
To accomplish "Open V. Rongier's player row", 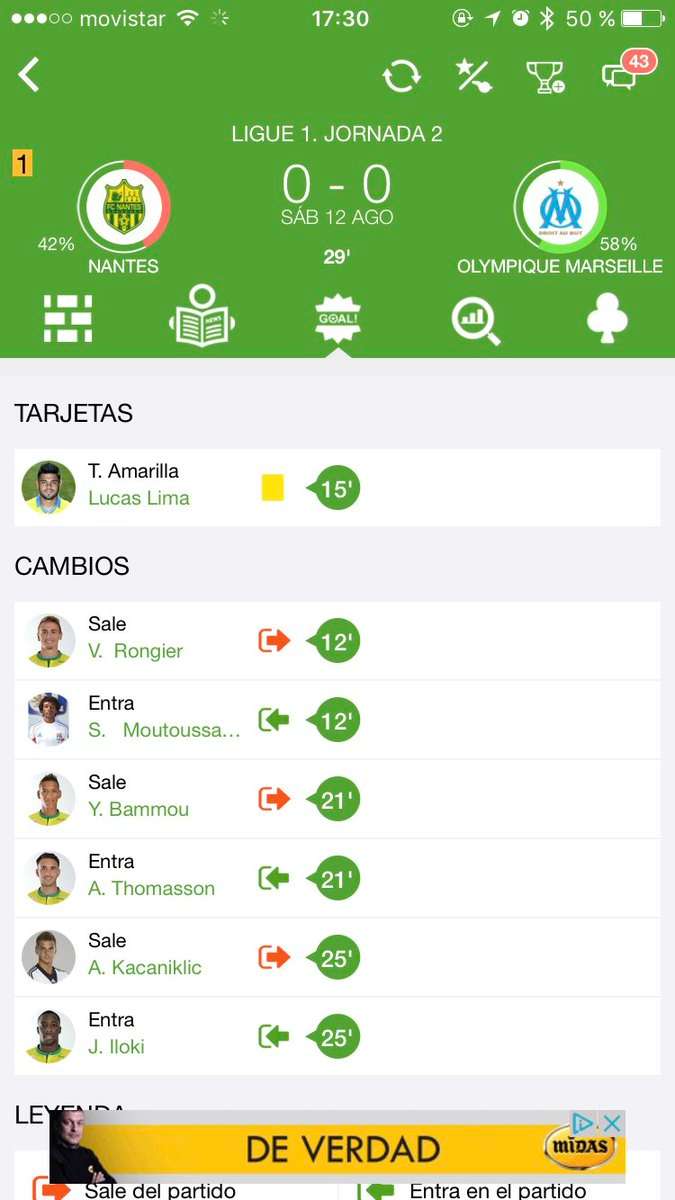I will [x=337, y=640].
